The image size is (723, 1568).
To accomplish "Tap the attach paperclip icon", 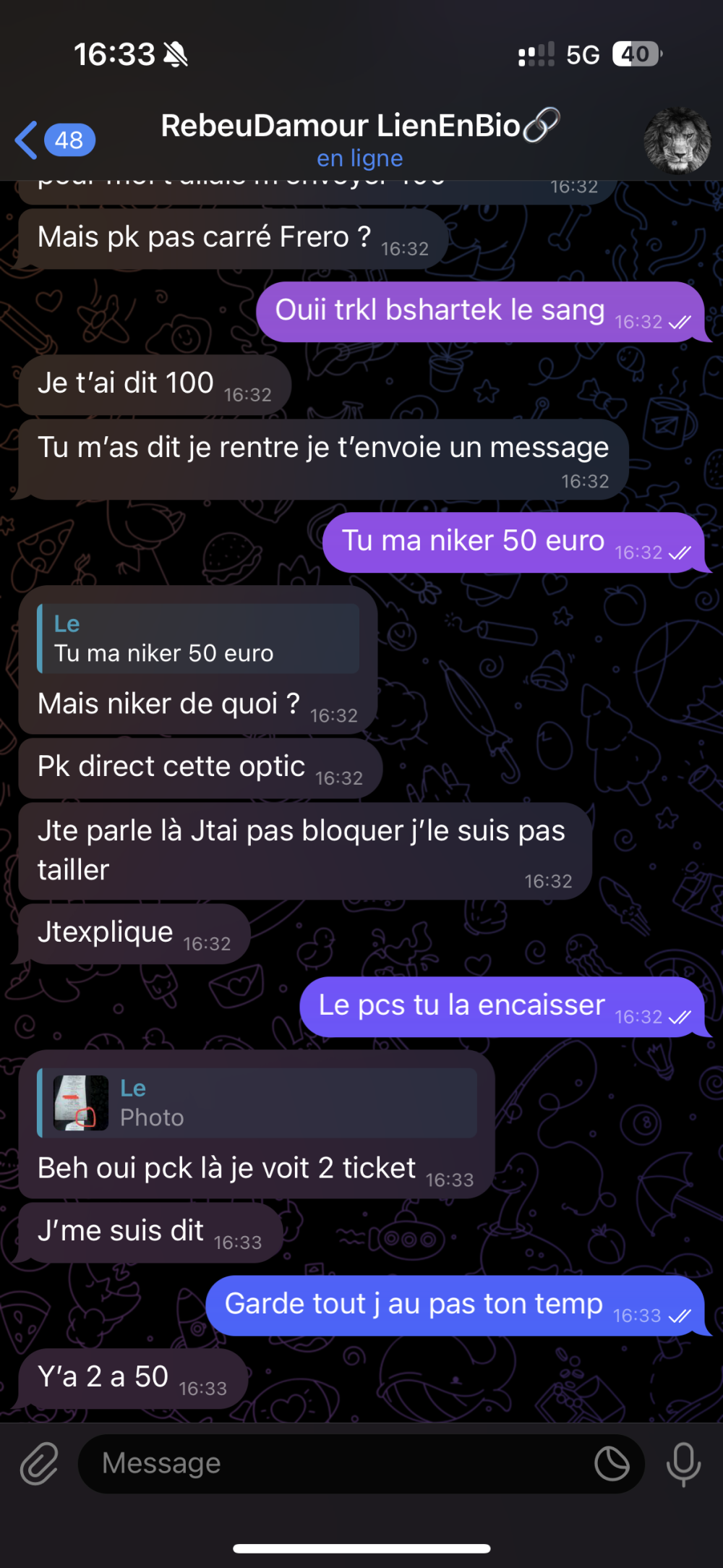I will [38, 1464].
